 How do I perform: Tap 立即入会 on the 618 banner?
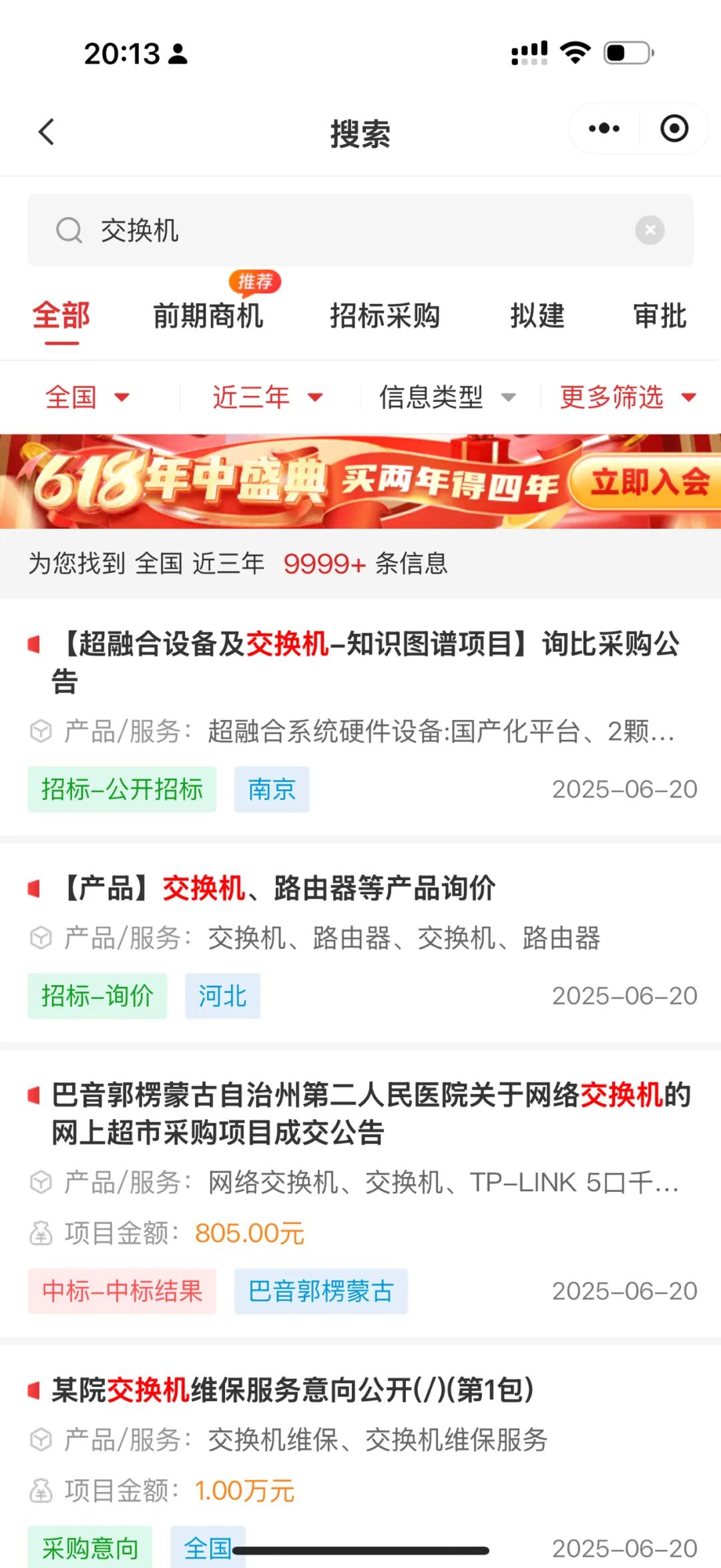coord(648,482)
